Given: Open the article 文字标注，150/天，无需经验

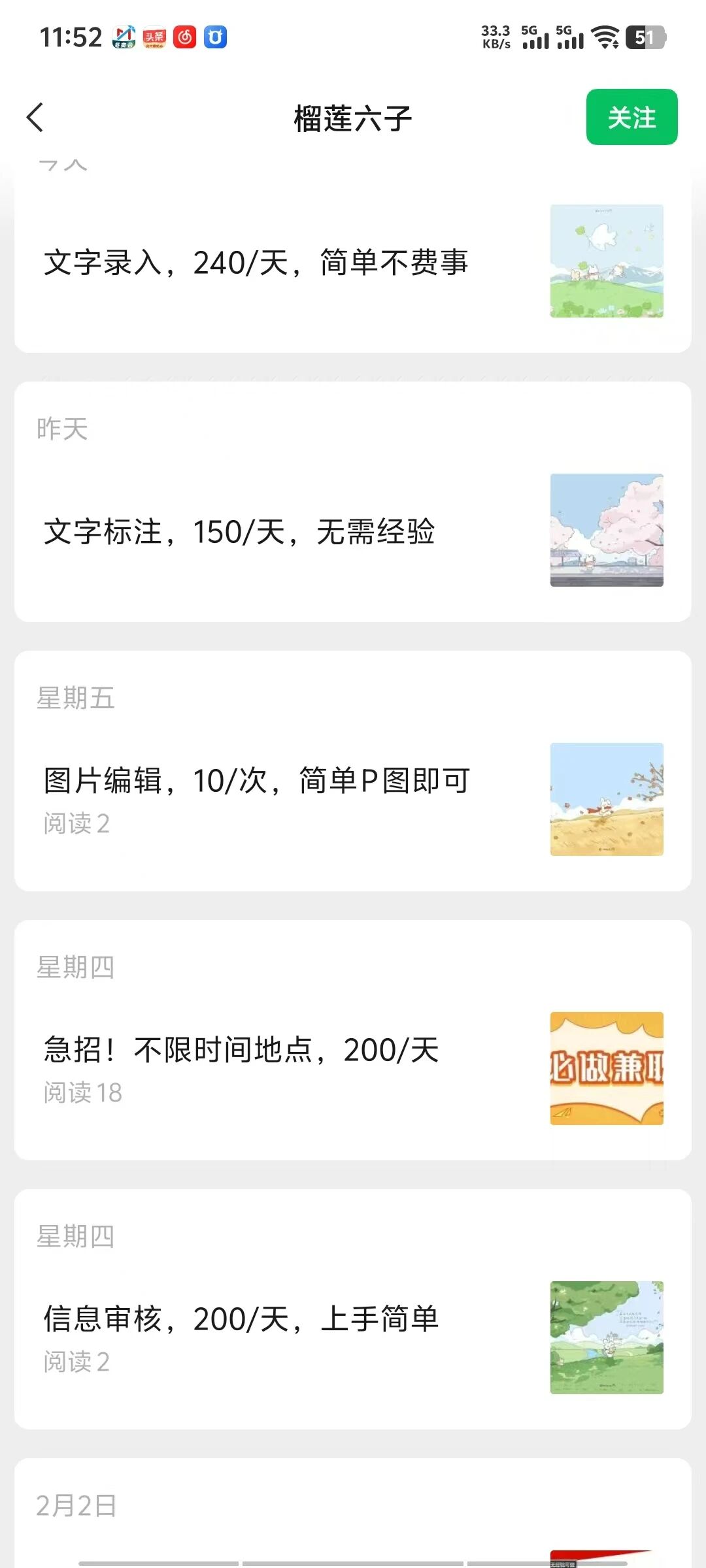Looking at the screenshot, I should 239,532.
